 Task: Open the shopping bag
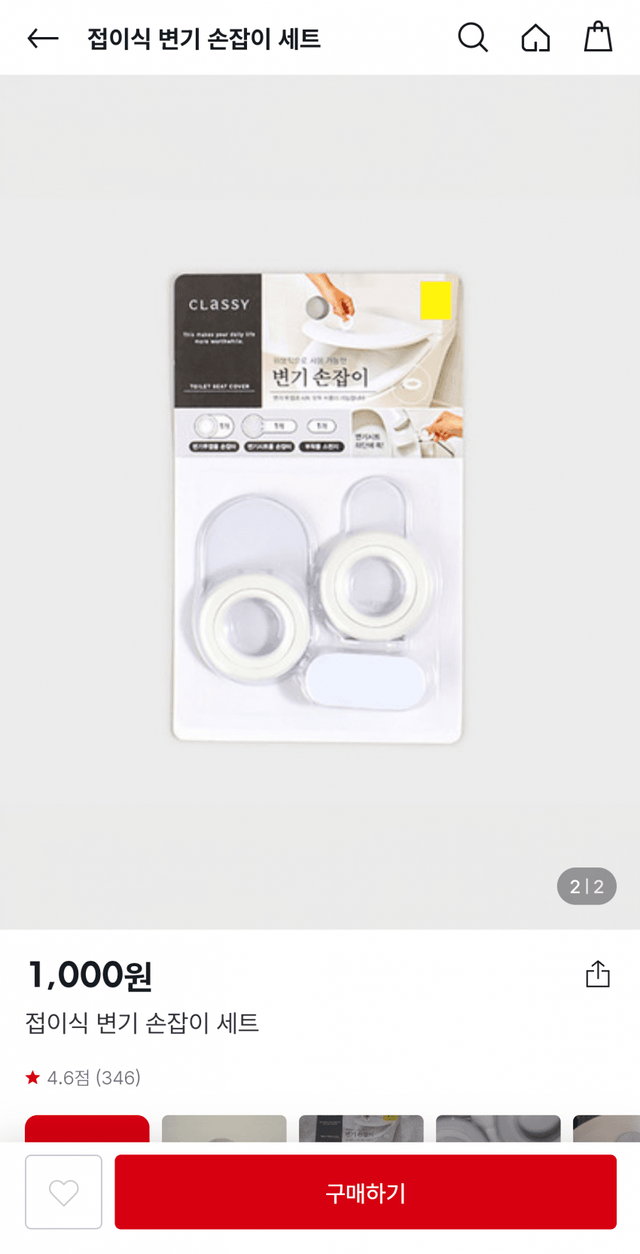pos(598,38)
